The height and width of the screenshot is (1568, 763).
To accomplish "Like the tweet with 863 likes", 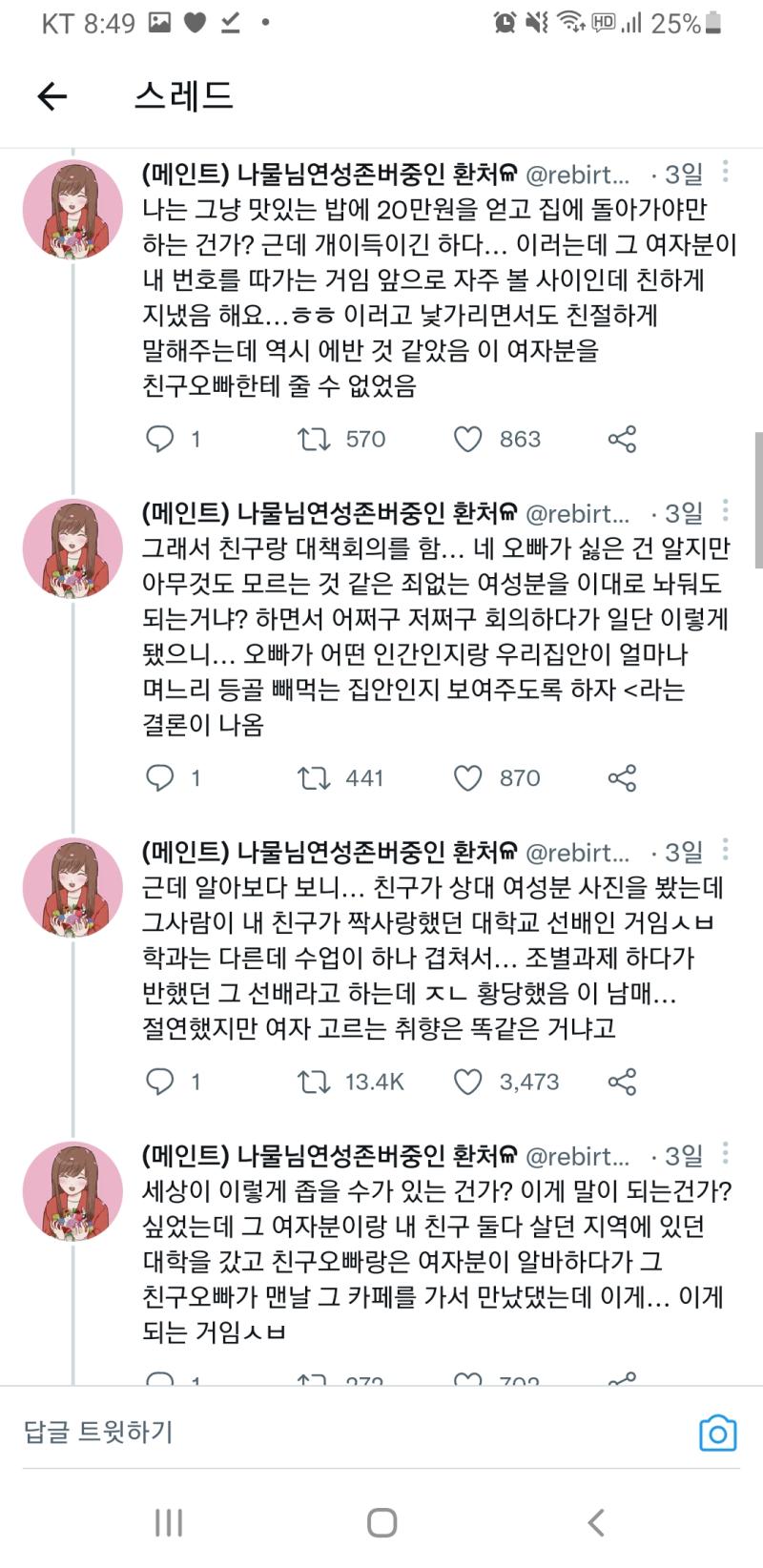I will point(467,439).
